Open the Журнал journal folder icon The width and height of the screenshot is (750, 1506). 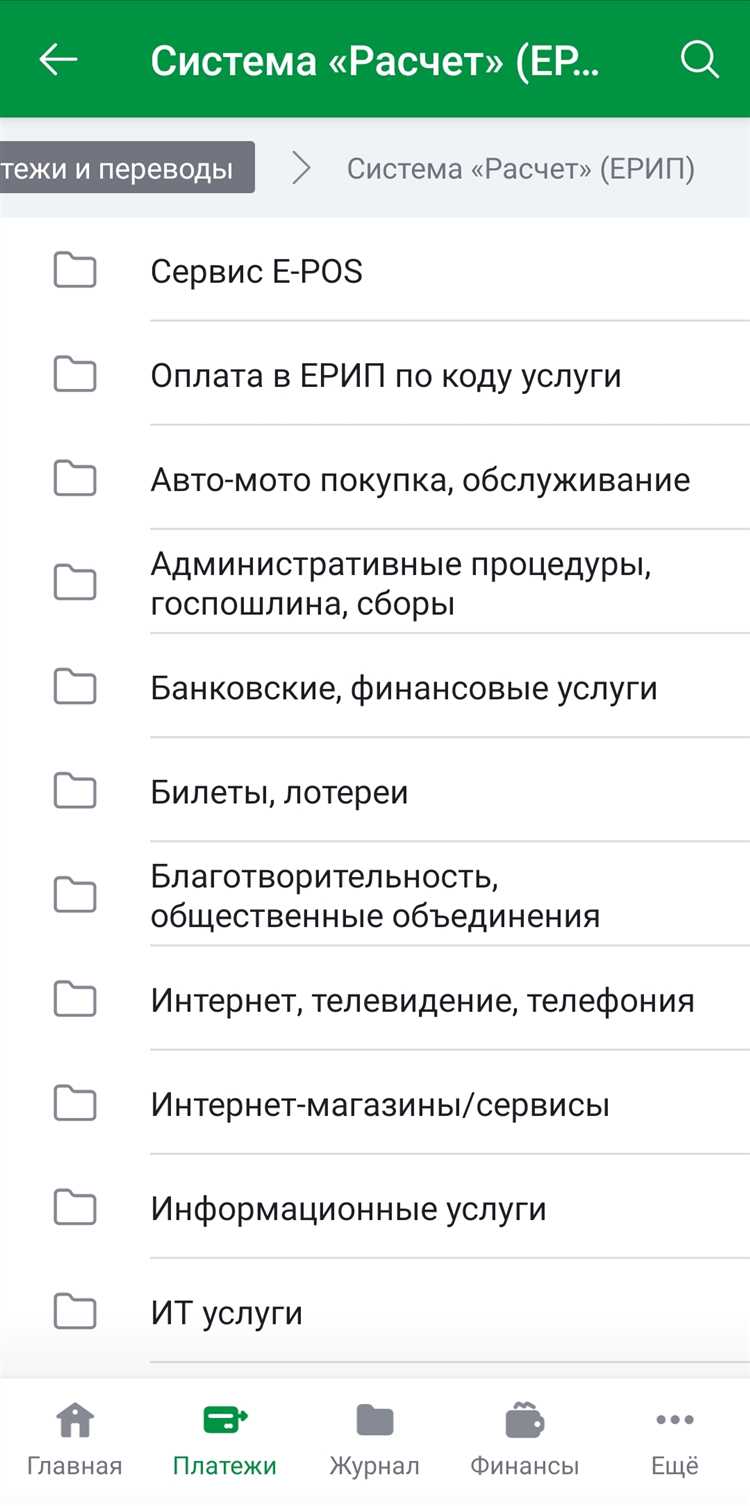(375, 1438)
